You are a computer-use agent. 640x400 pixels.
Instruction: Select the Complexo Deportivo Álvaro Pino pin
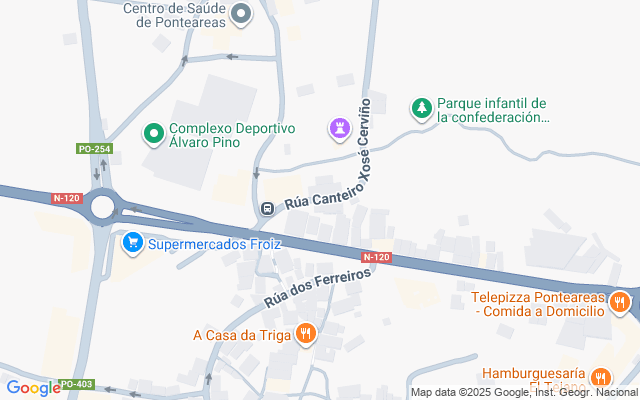153,132
